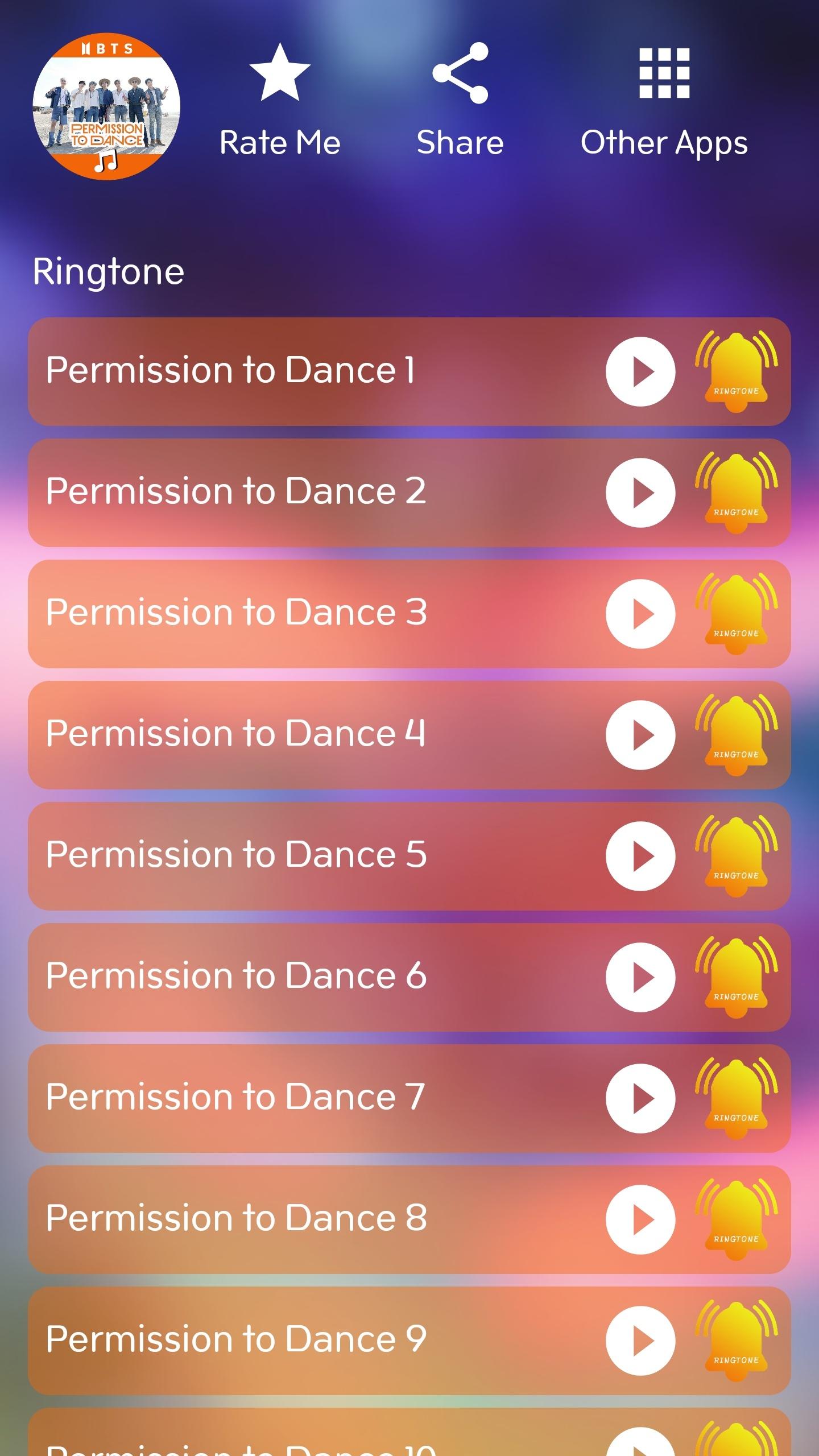This screenshot has height=1456, width=819.
Task: Open the Other Apps grid
Action: (x=664, y=101)
